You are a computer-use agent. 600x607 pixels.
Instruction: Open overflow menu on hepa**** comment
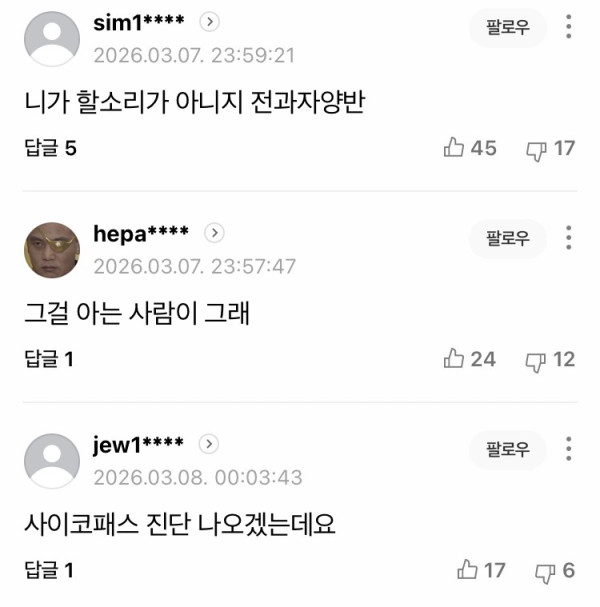[x=568, y=238]
